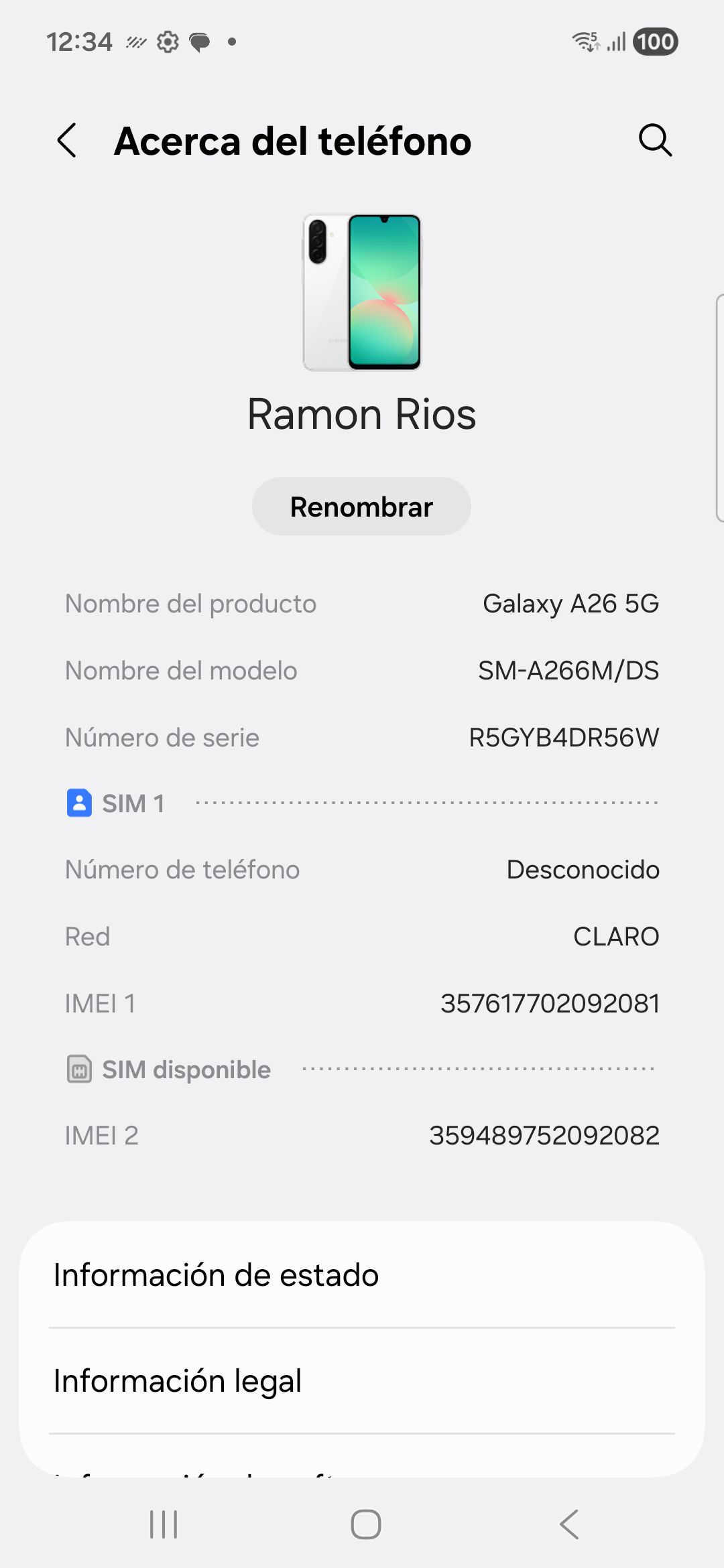This screenshot has height=1568, width=724.
Task: Tap IMEI 1 entry
Action: tap(362, 1003)
